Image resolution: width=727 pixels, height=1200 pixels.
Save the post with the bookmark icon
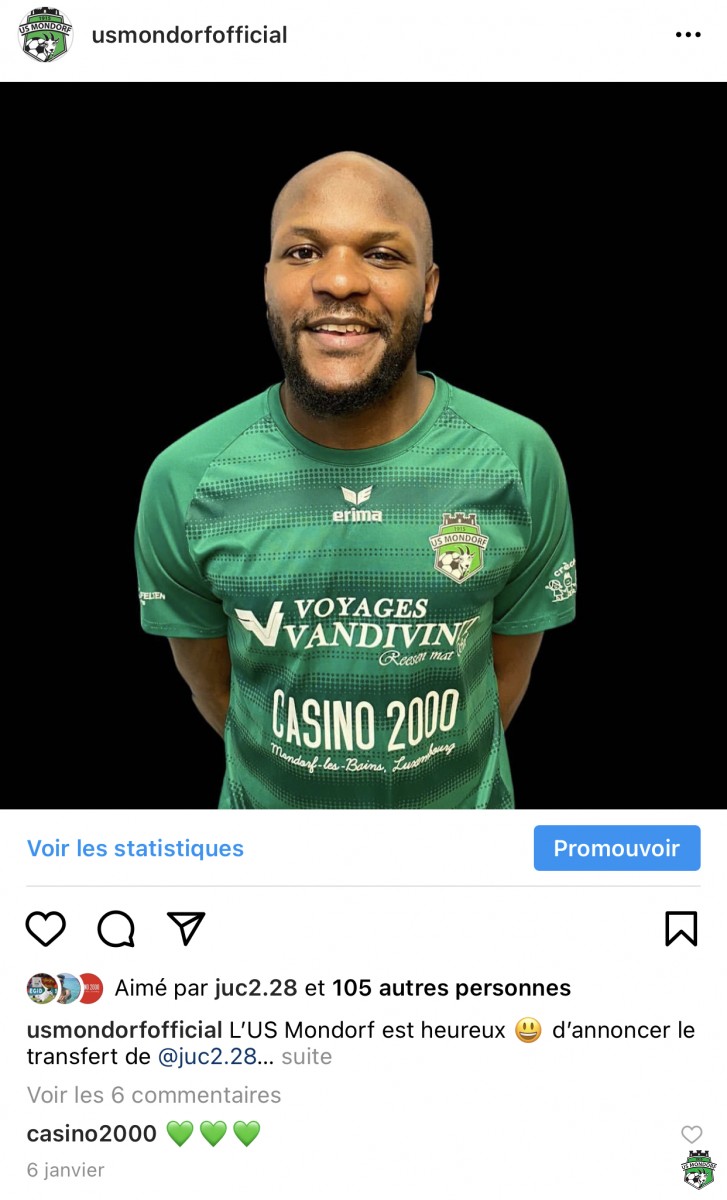(681, 929)
